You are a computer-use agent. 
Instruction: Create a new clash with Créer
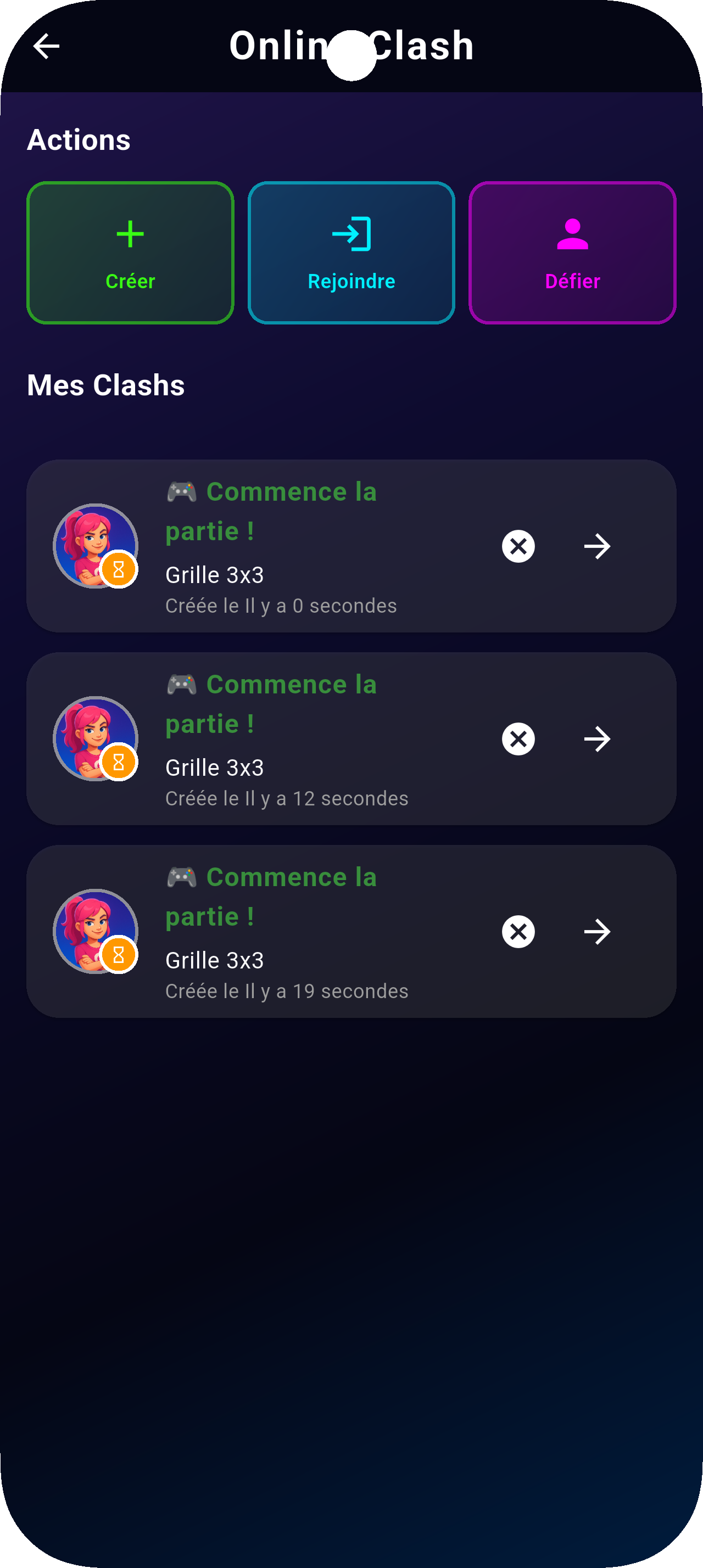(x=130, y=253)
